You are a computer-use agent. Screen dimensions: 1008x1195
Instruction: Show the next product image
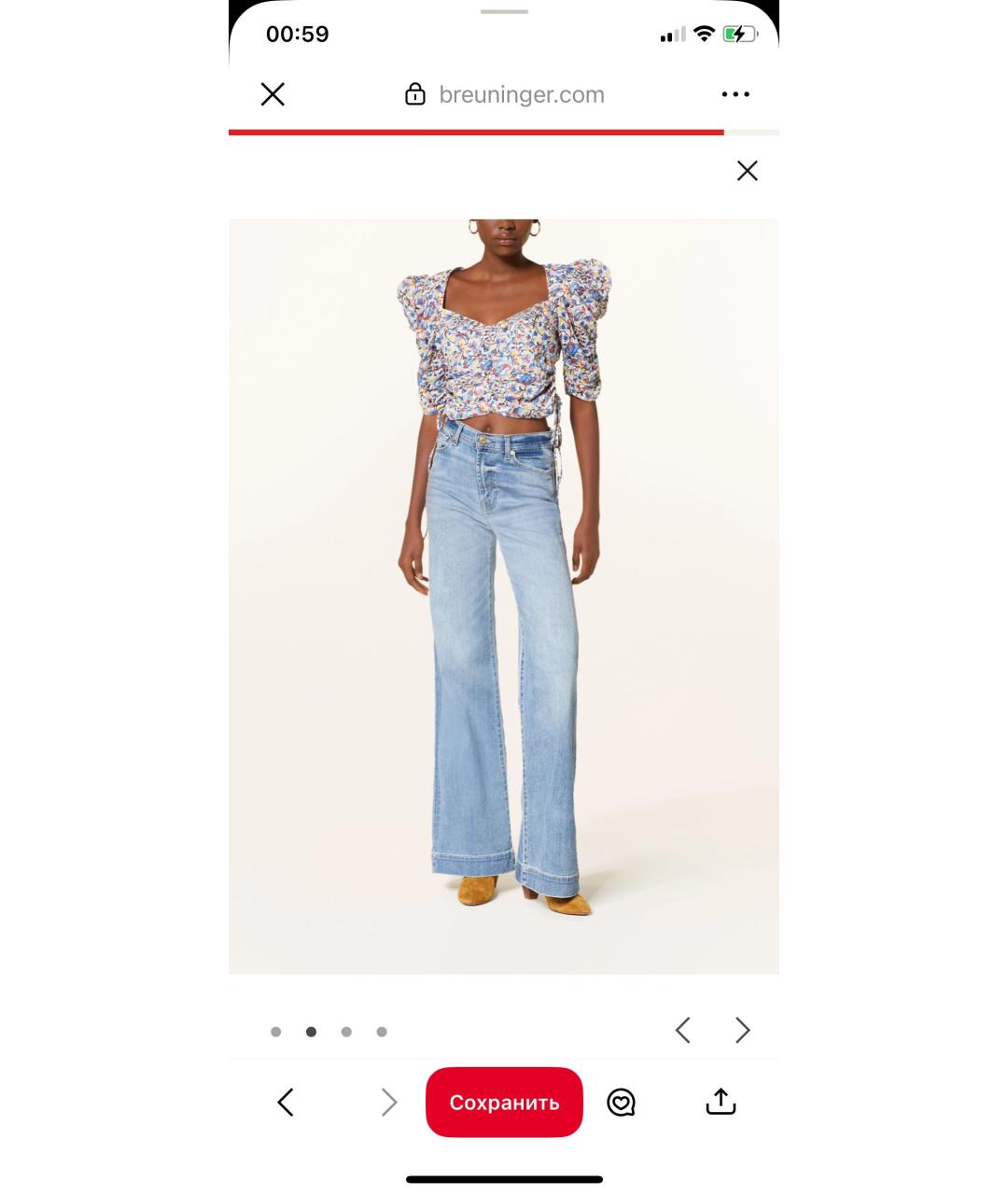tap(742, 1030)
